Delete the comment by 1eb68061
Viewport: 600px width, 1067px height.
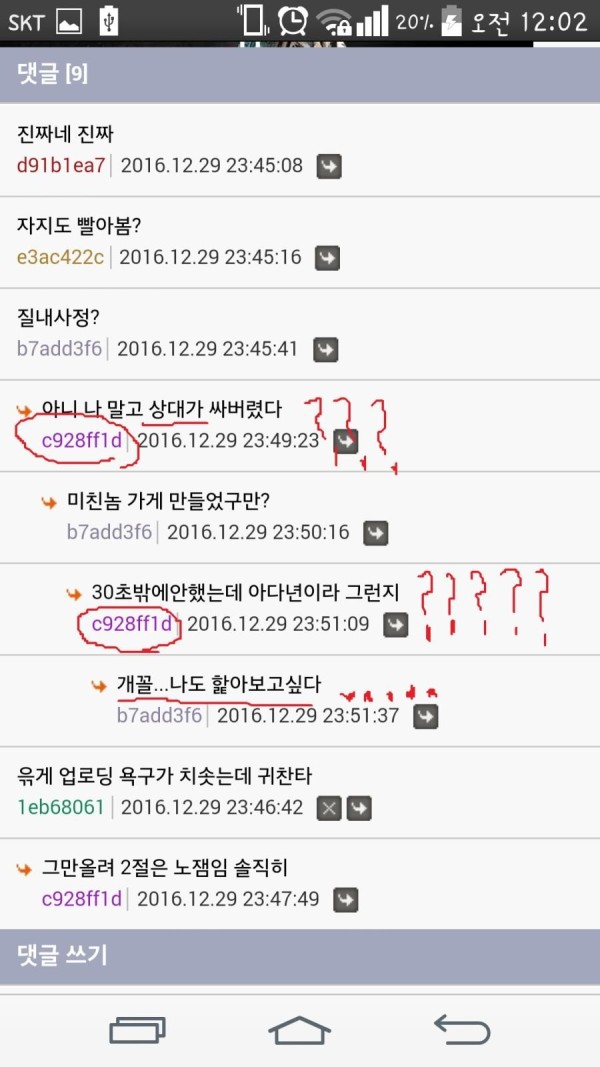point(329,807)
